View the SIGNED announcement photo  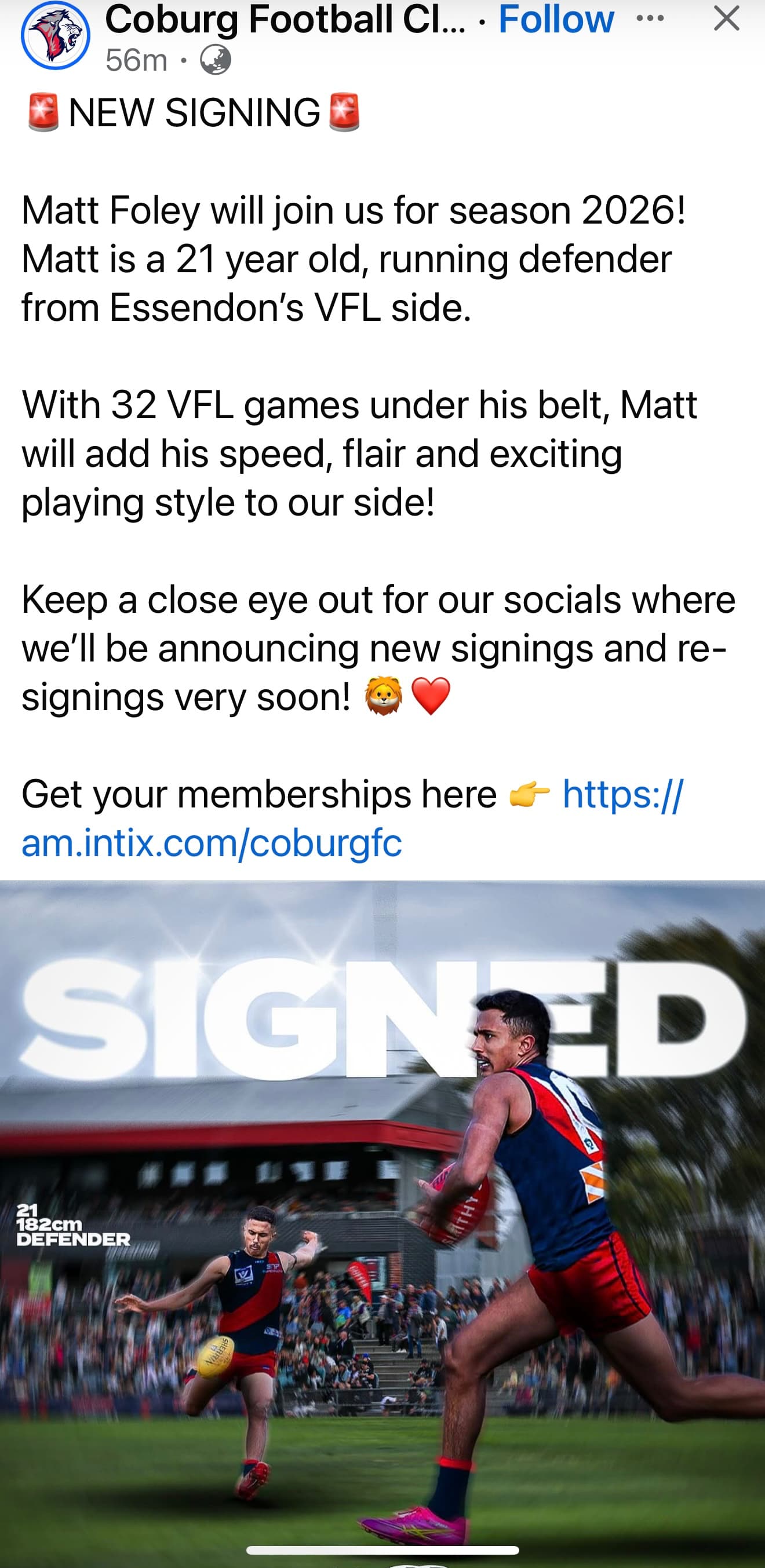(x=382, y=1218)
